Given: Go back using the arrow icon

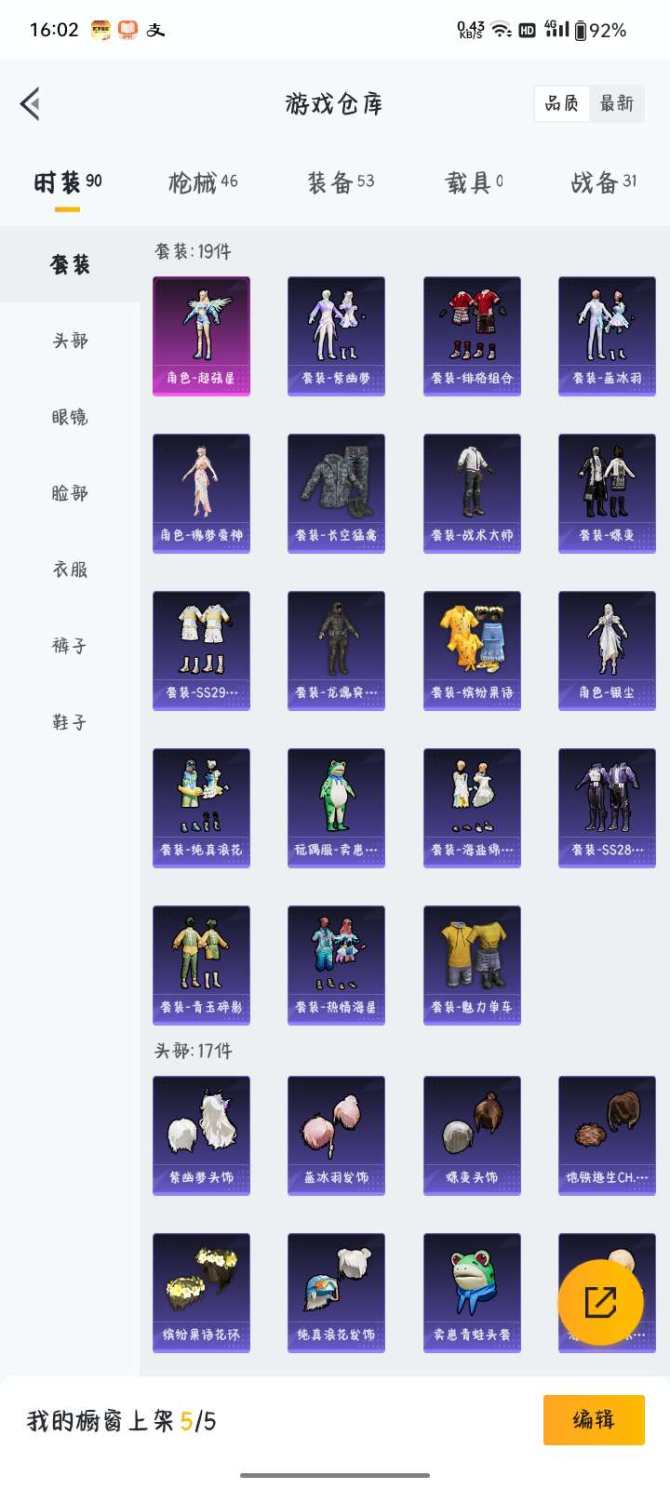Looking at the screenshot, I should click(x=30, y=103).
